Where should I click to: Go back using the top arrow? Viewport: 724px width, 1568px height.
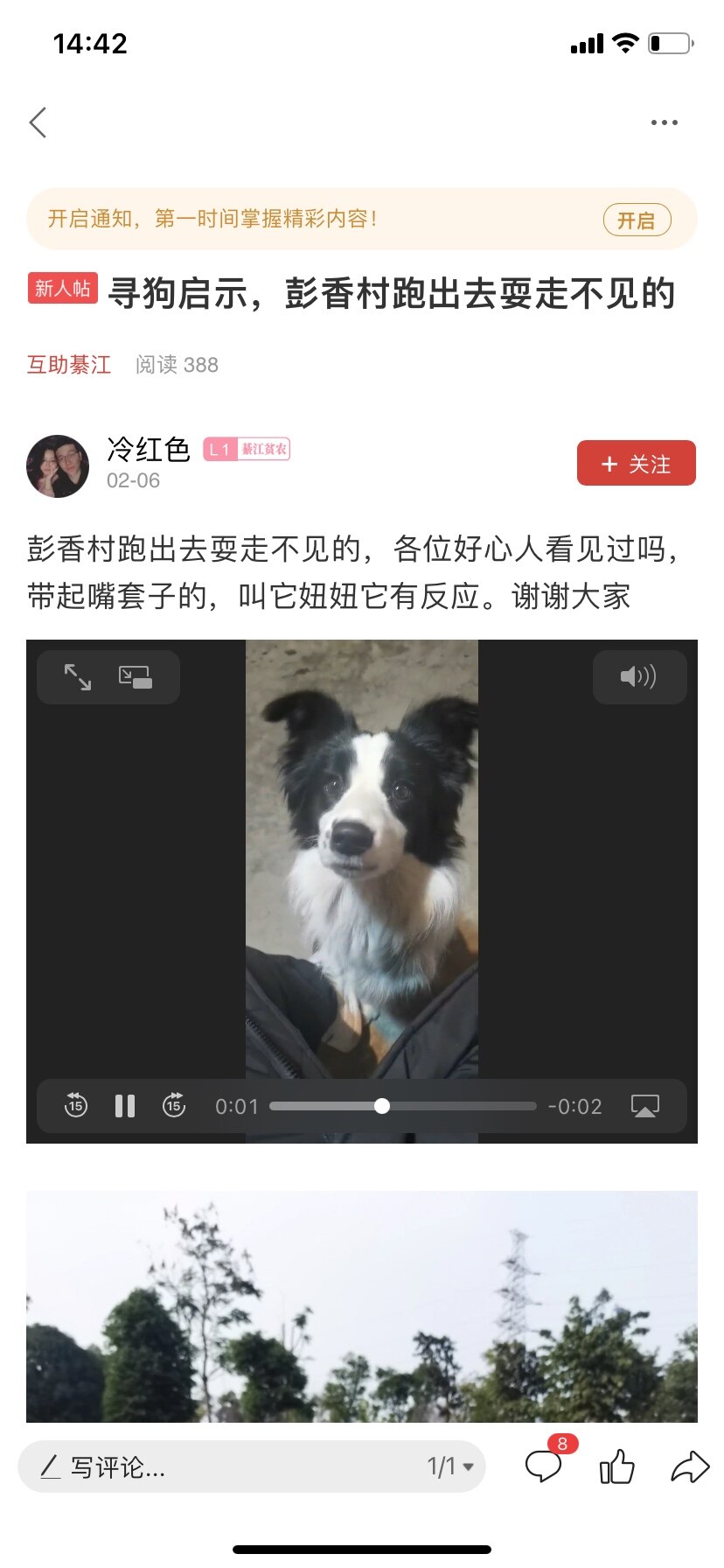click(x=38, y=122)
